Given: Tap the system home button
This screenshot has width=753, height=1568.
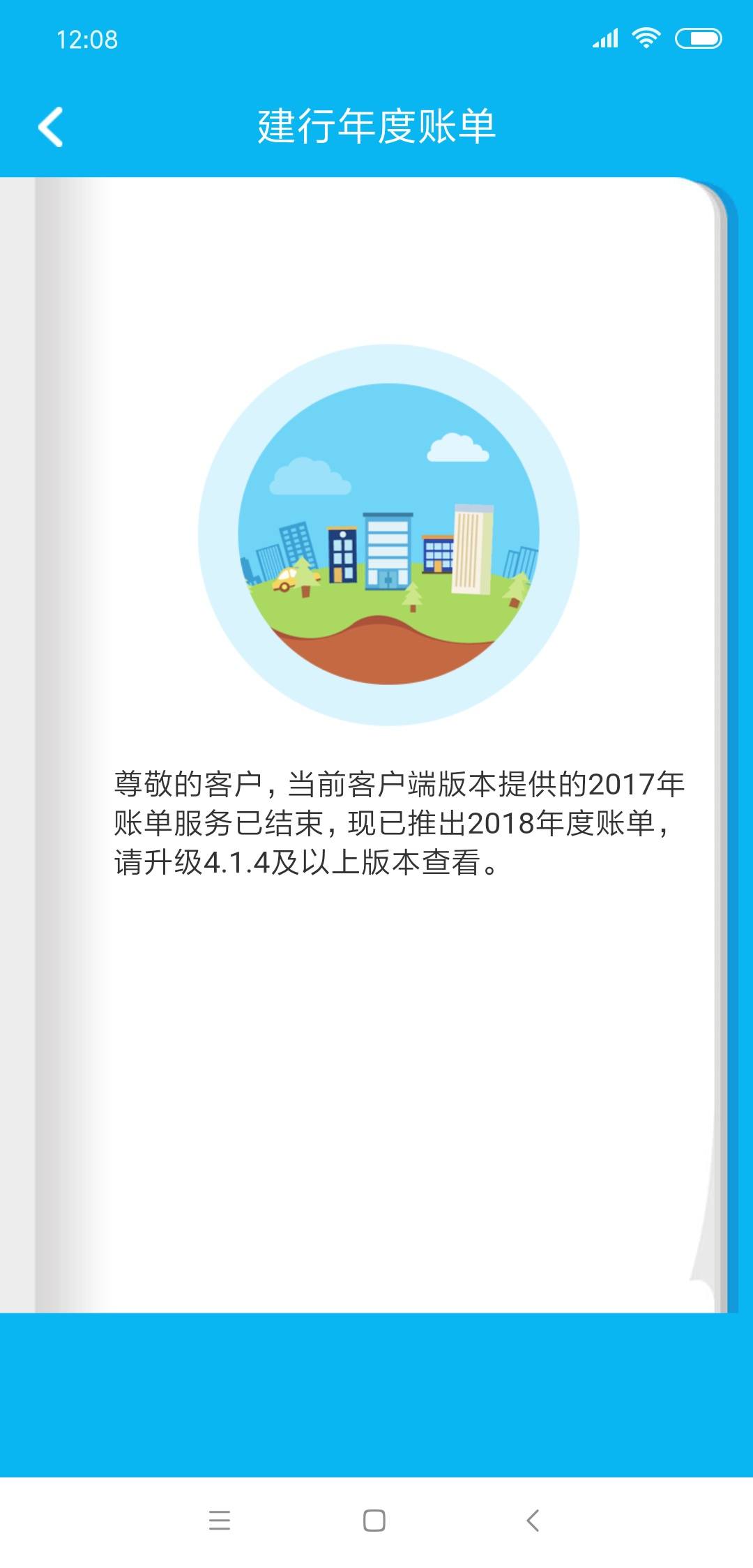Looking at the screenshot, I should tap(374, 1520).
